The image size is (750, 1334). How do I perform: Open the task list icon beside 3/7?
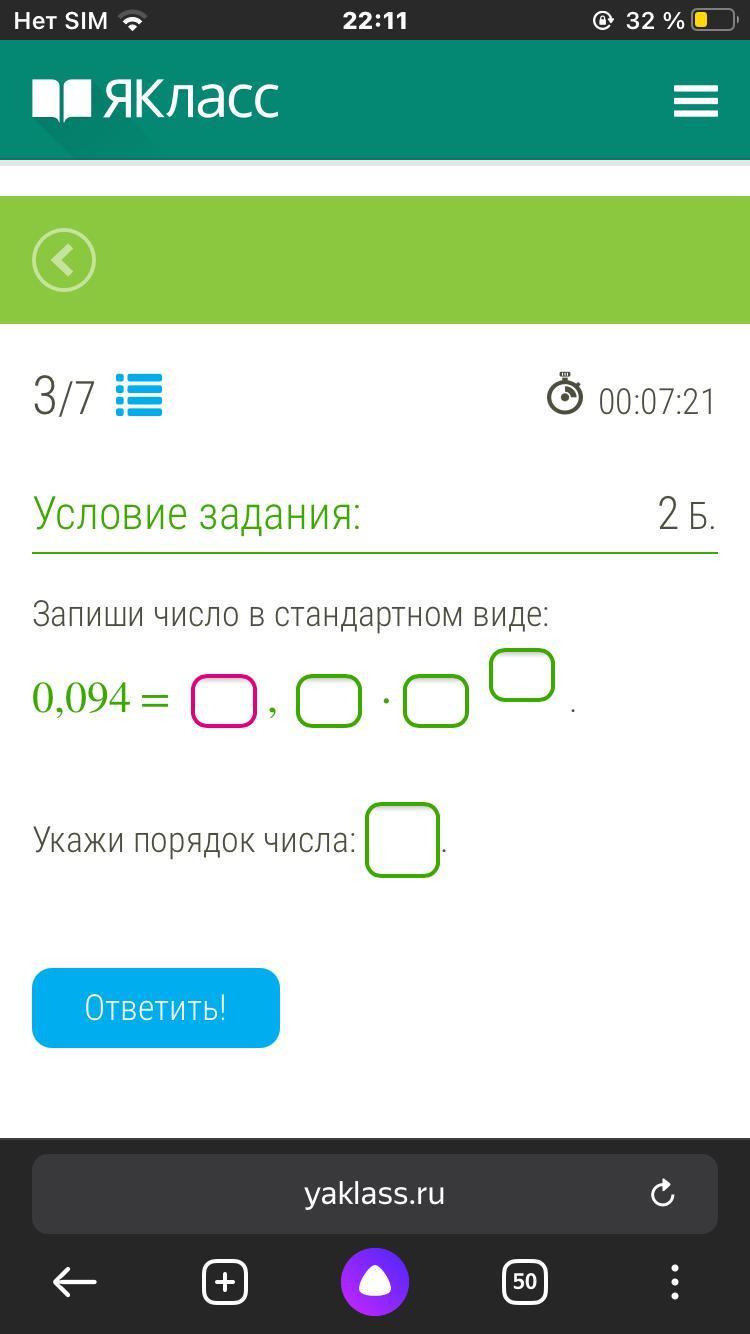139,395
